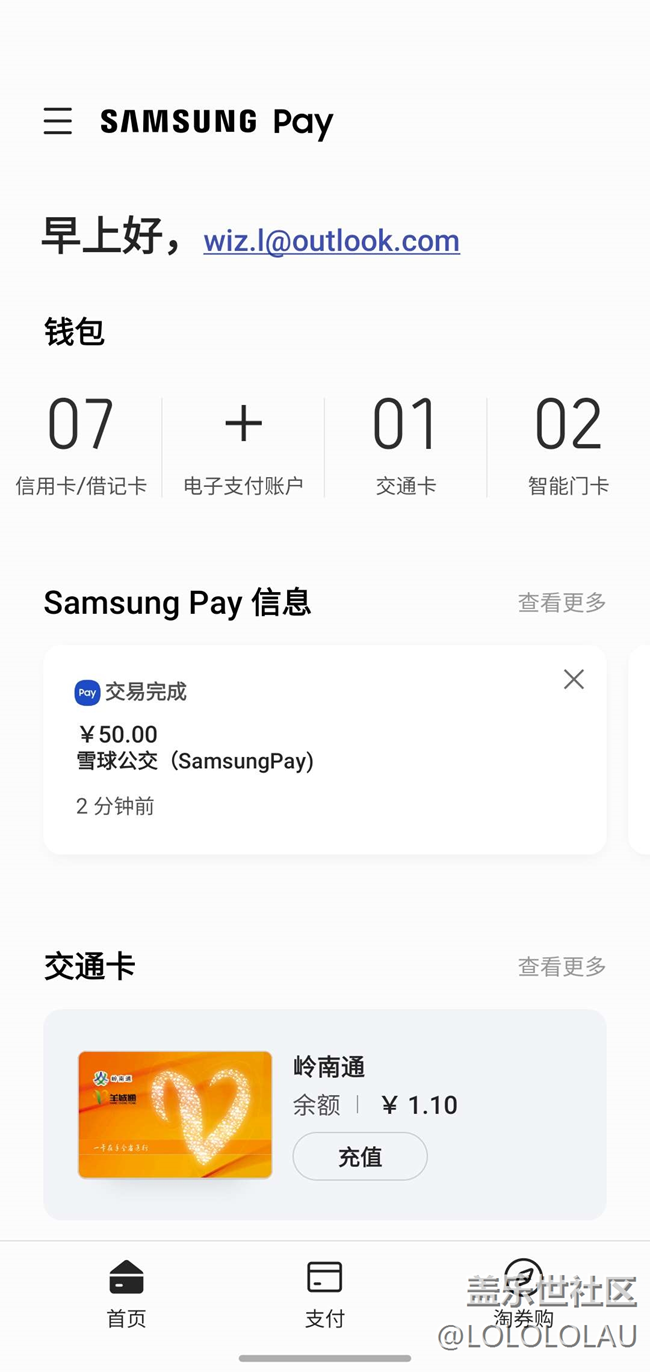This screenshot has height=1372, width=650.
Task: Tap the wiz.l@outlook.com account link
Action: pos(331,241)
